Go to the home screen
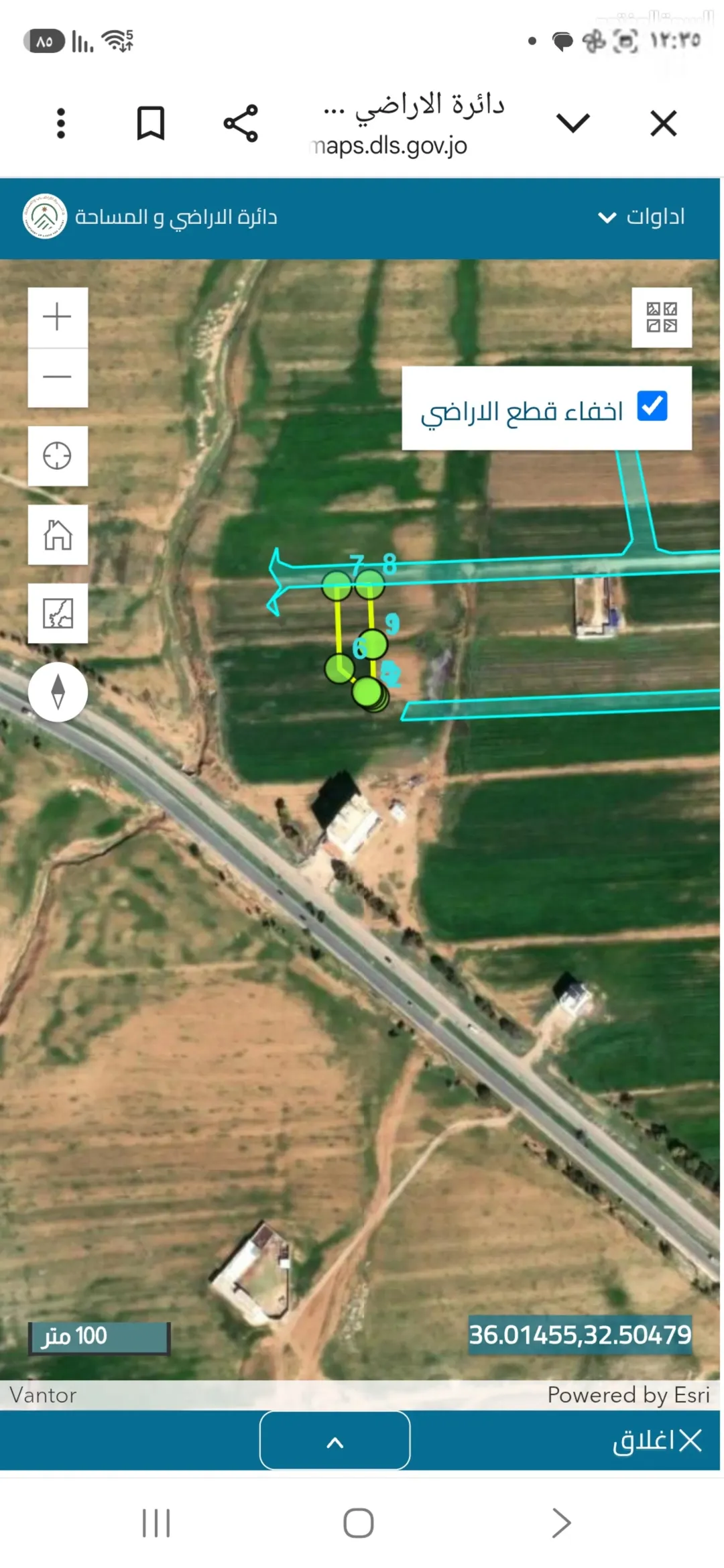This screenshot has width=724, height=1568. point(359,1523)
